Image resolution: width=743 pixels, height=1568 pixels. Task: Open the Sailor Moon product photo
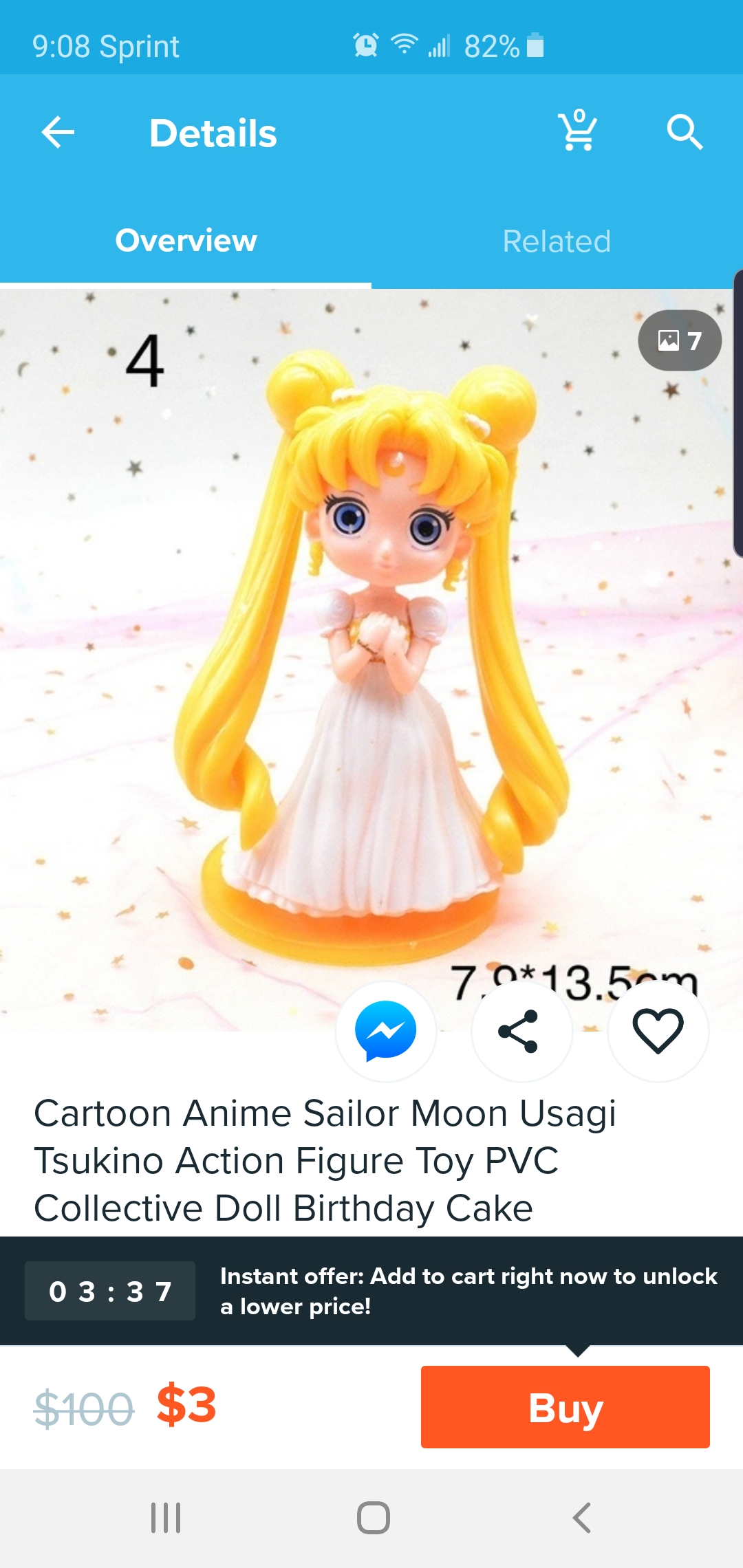tap(371, 660)
